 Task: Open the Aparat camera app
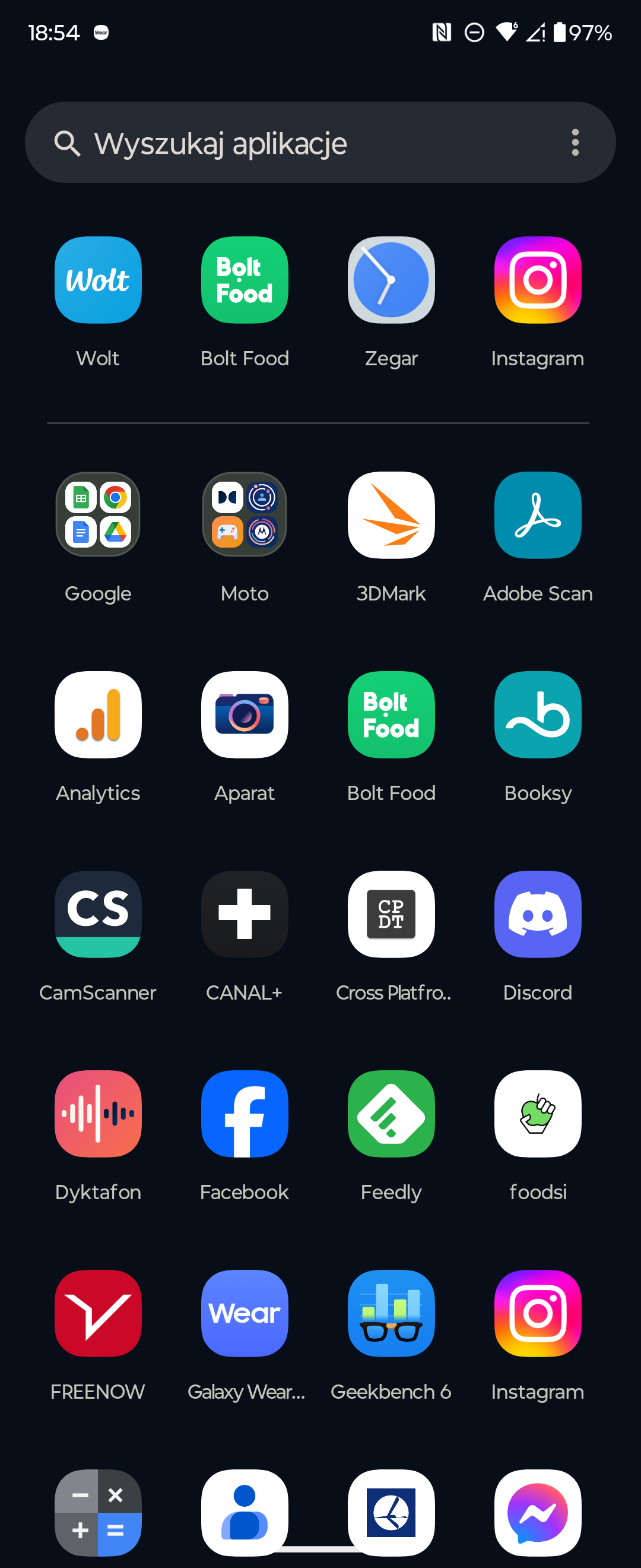tap(245, 715)
